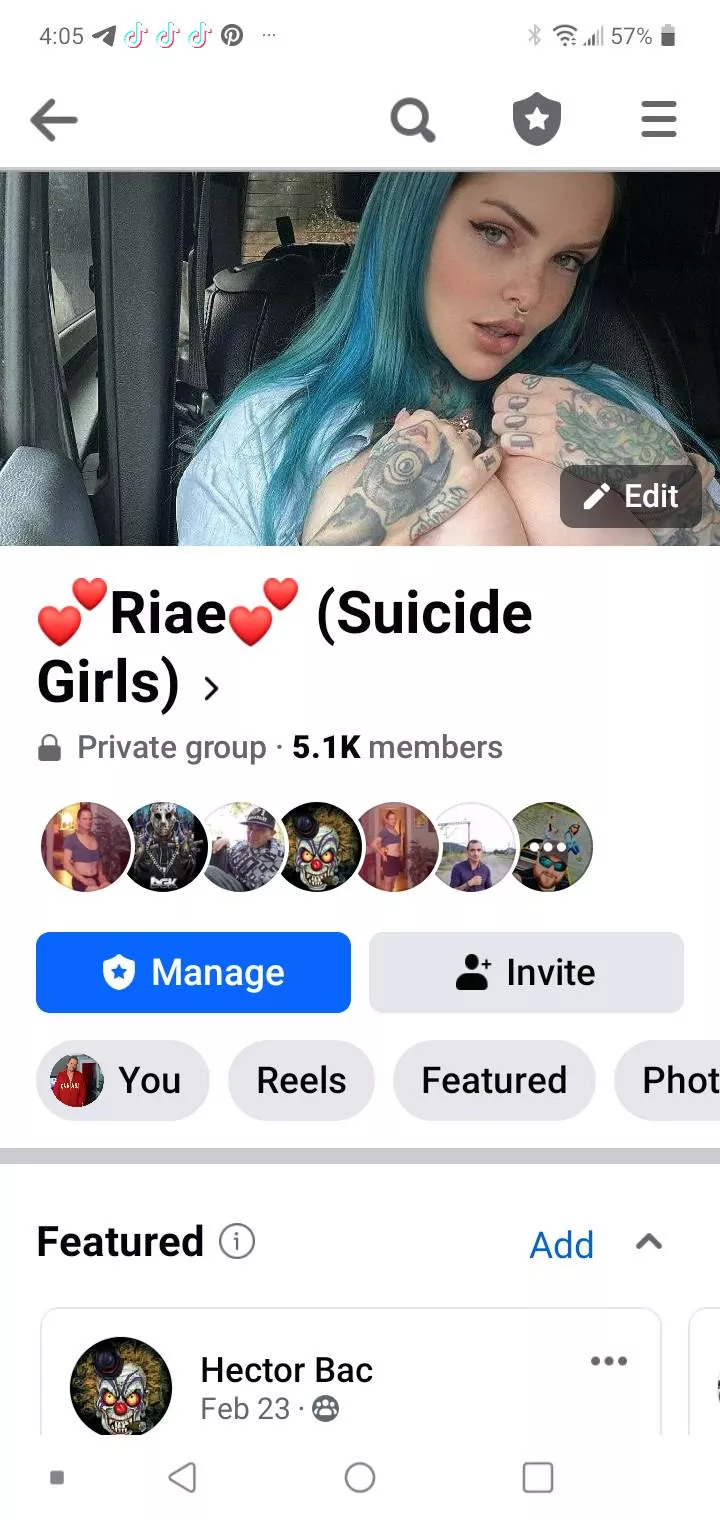Open the hamburger menu icon
This screenshot has height=1520, width=720.
pos(659,119)
